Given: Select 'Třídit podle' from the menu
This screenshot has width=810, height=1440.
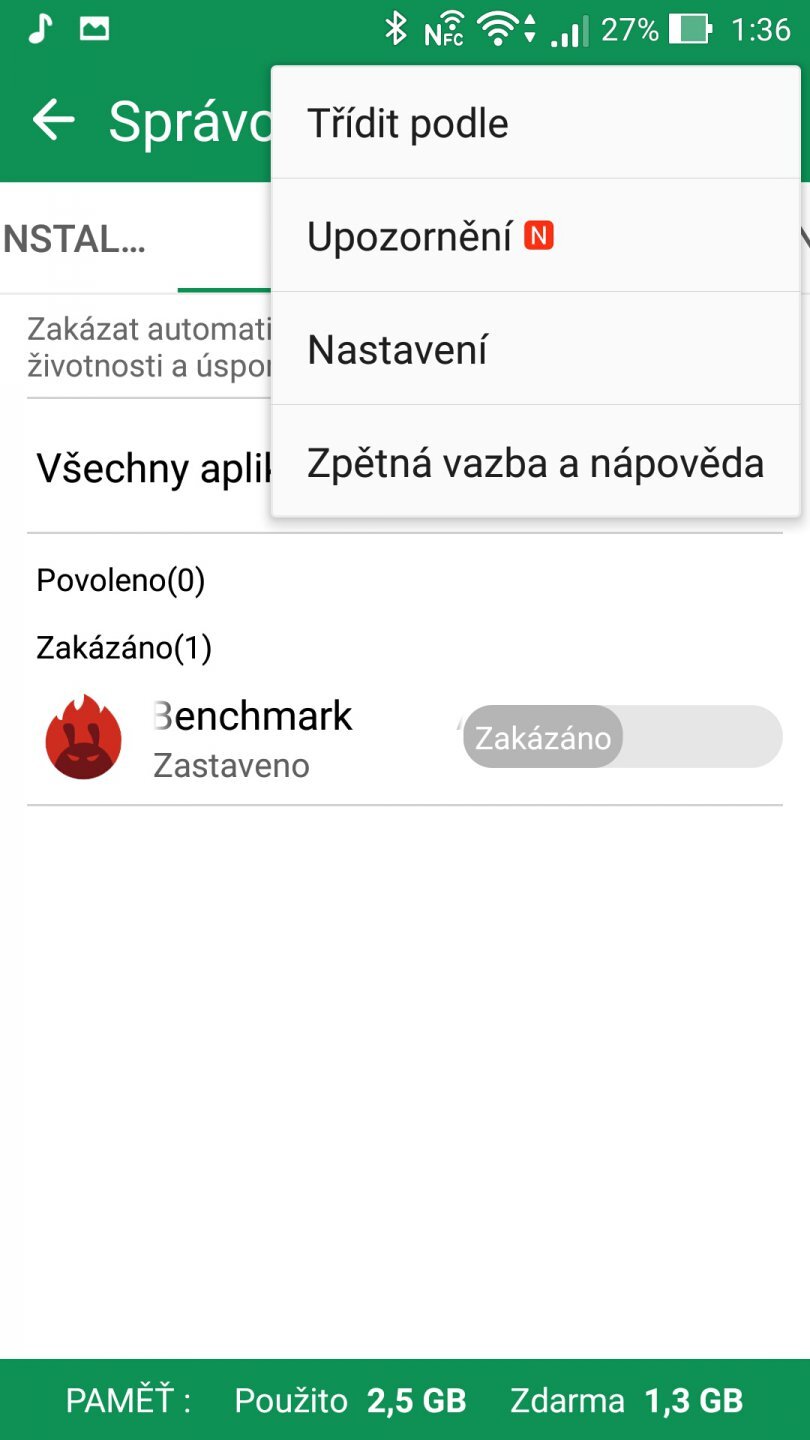Looking at the screenshot, I should 535,124.
